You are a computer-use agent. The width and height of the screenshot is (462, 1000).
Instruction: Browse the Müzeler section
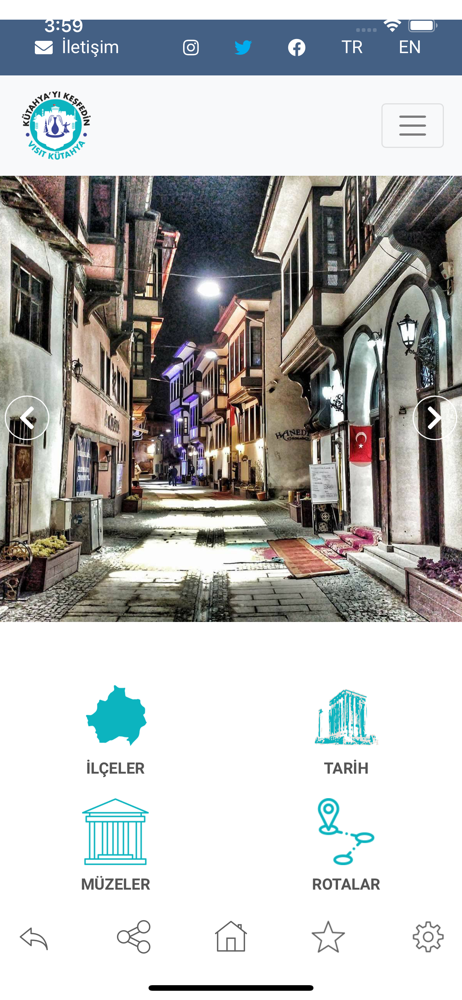[x=116, y=845]
